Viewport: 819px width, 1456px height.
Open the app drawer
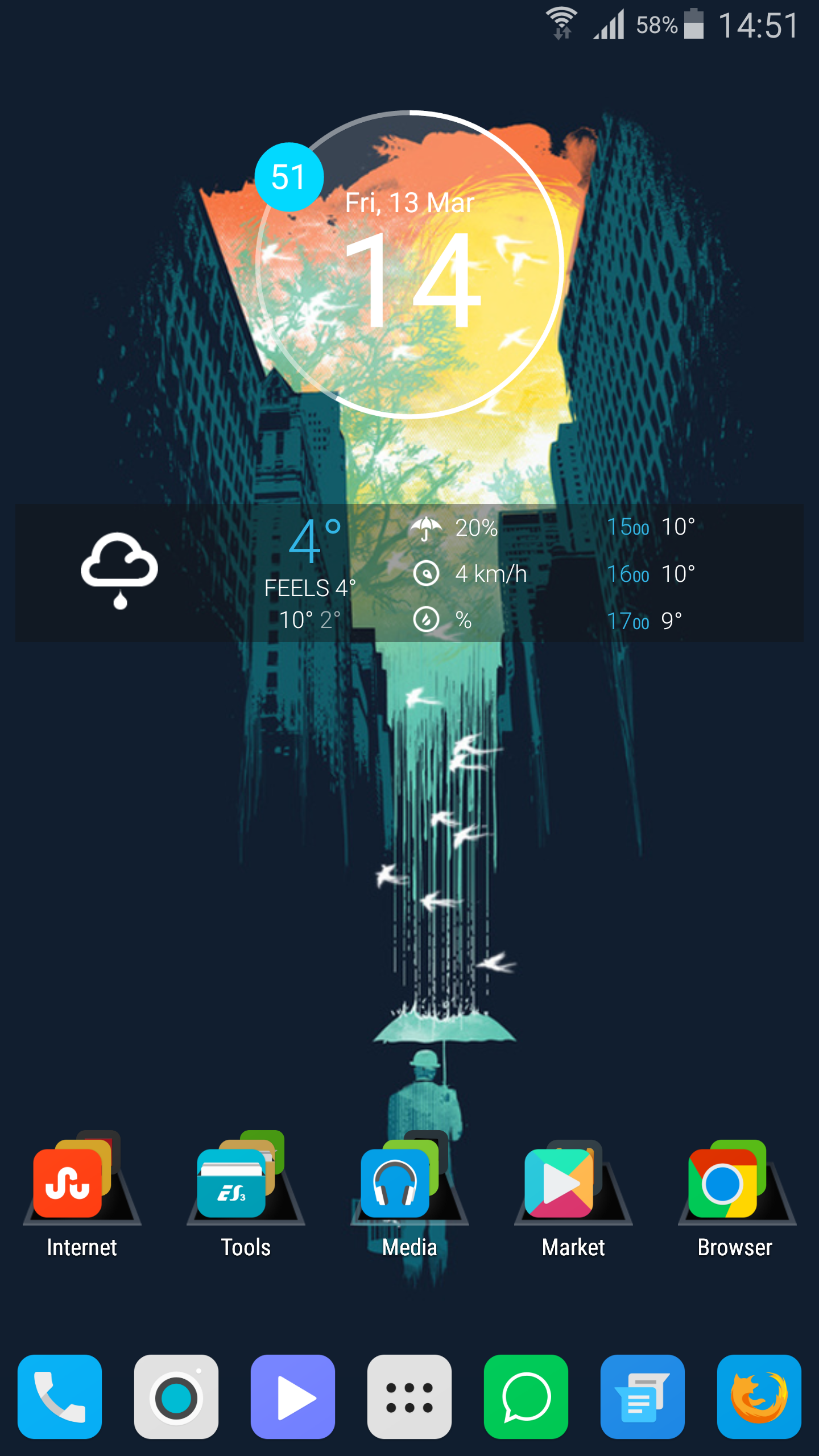pyautogui.click(x=409, y=1396)
